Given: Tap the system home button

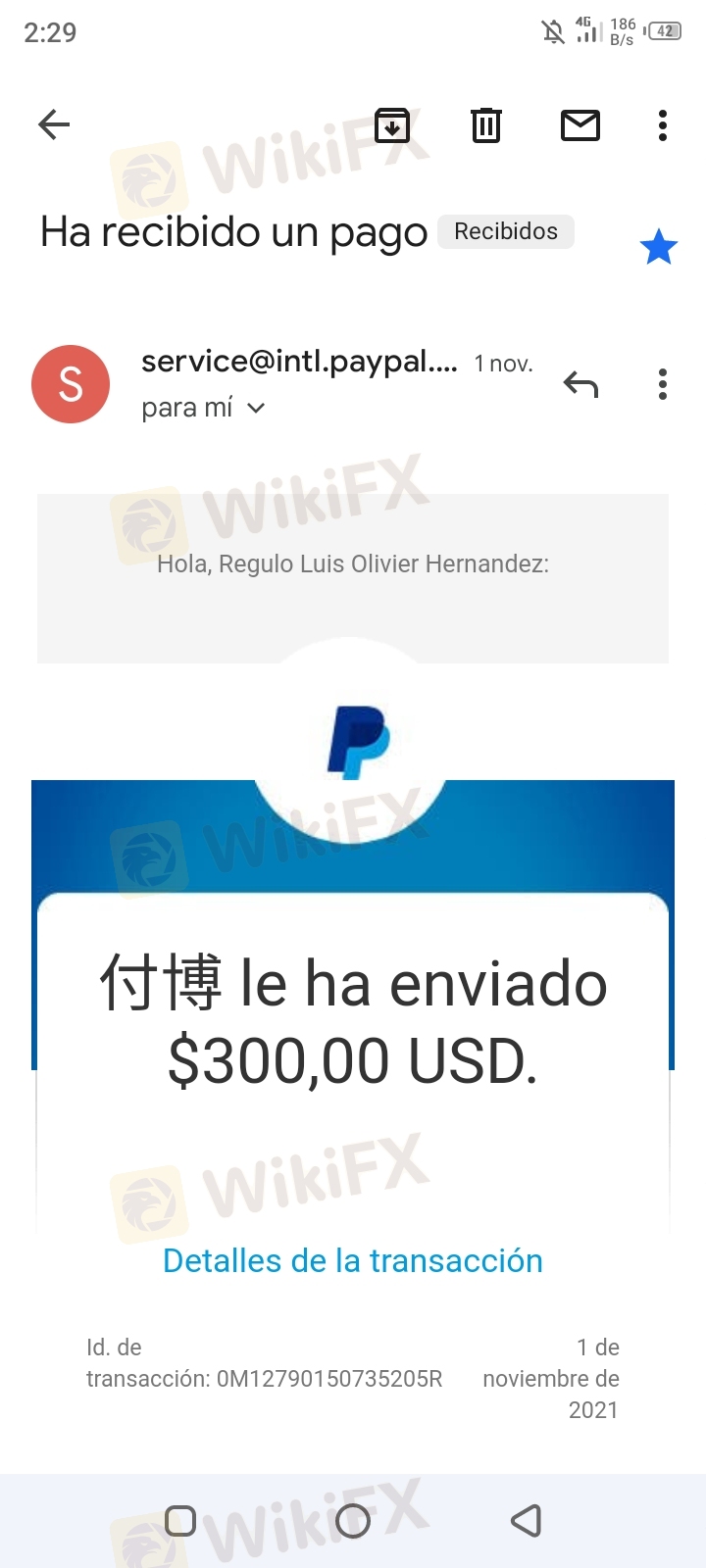Looking at the screenshot, I should [x=353, y=1521].
